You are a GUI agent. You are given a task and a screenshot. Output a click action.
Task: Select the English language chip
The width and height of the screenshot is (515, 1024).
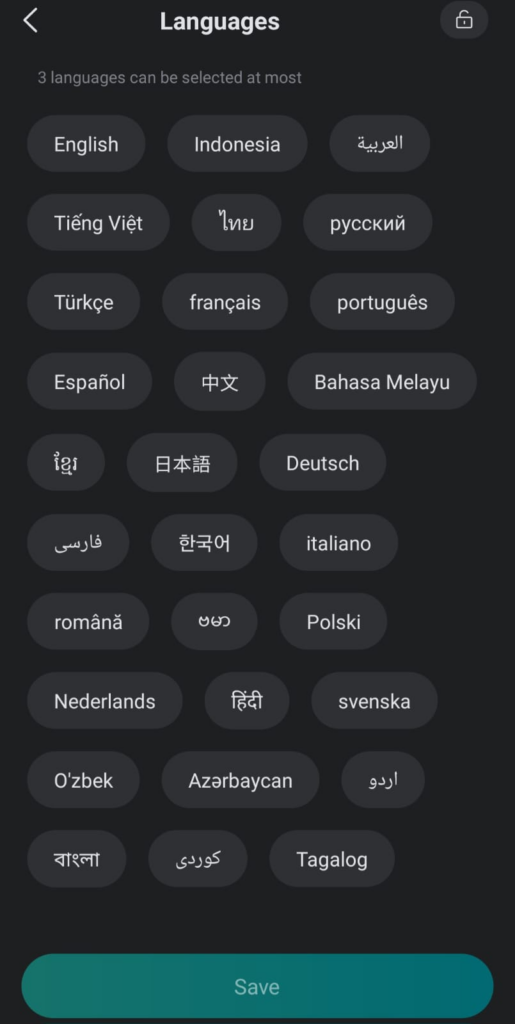click(x=86, y=144)
